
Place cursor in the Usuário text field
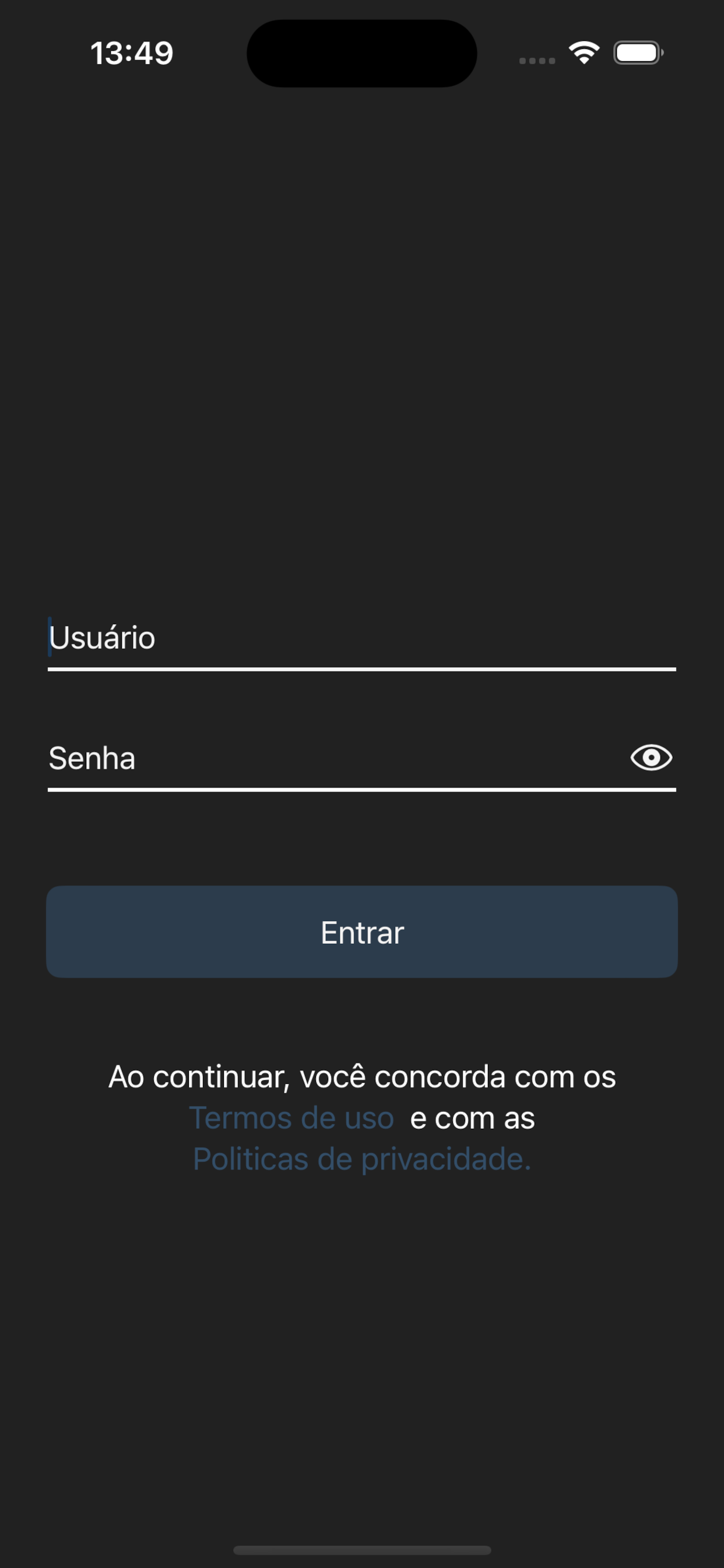pyautogui.click(x=243, y=638)
